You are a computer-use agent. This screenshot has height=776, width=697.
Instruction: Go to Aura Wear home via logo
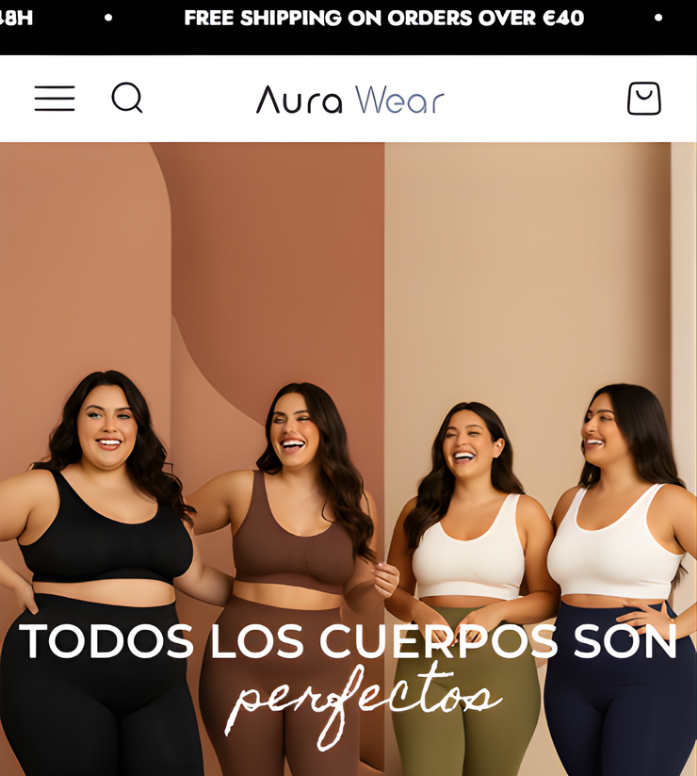point(349,99)
